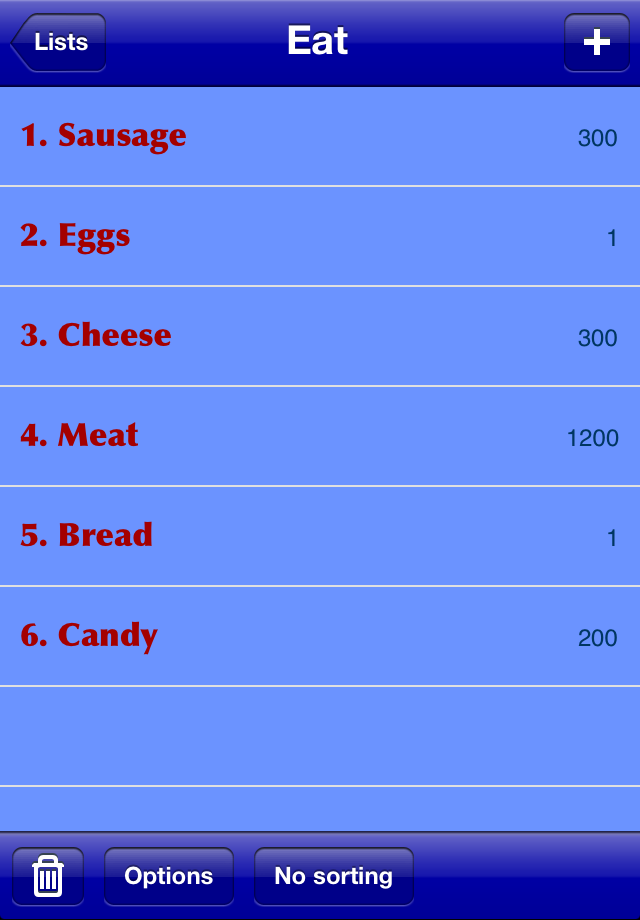The image size is (640, 920).
Task: Change the No sorting setting
Action: 333,877
